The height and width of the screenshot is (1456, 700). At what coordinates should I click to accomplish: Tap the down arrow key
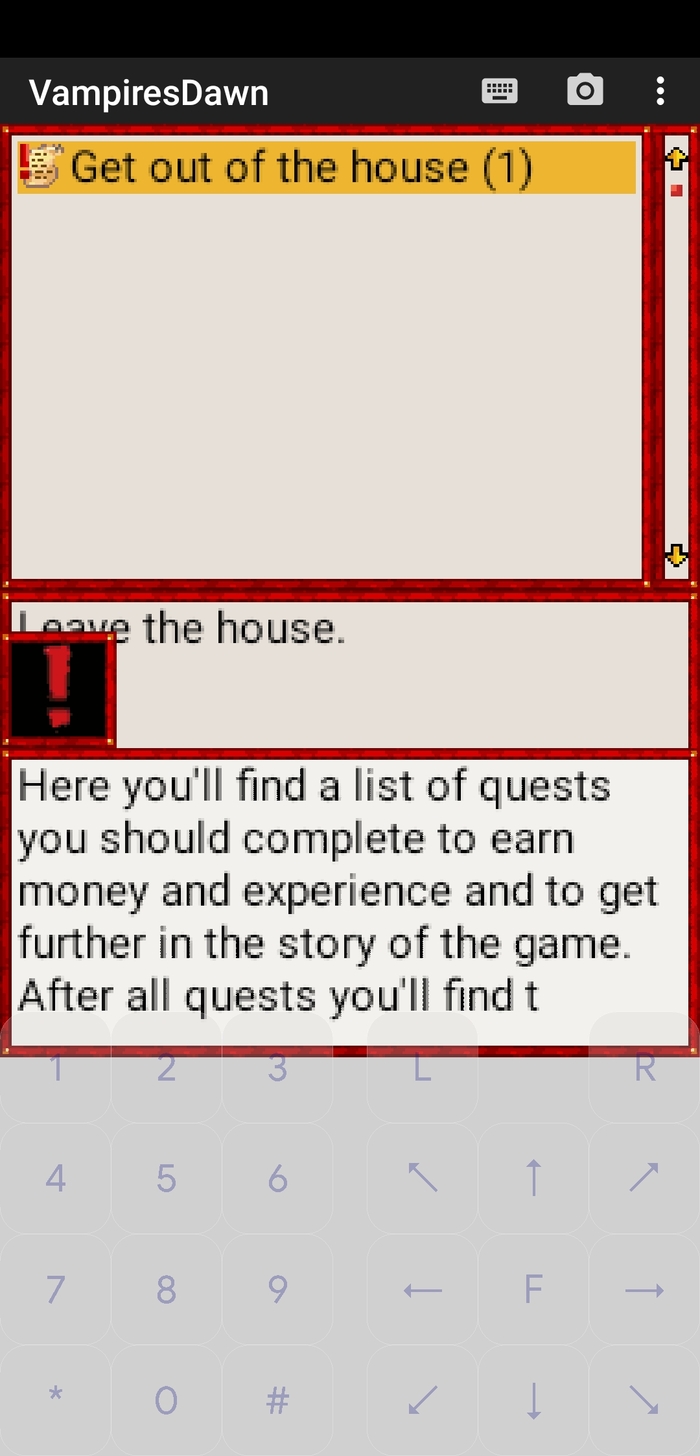coord(533,1400)
